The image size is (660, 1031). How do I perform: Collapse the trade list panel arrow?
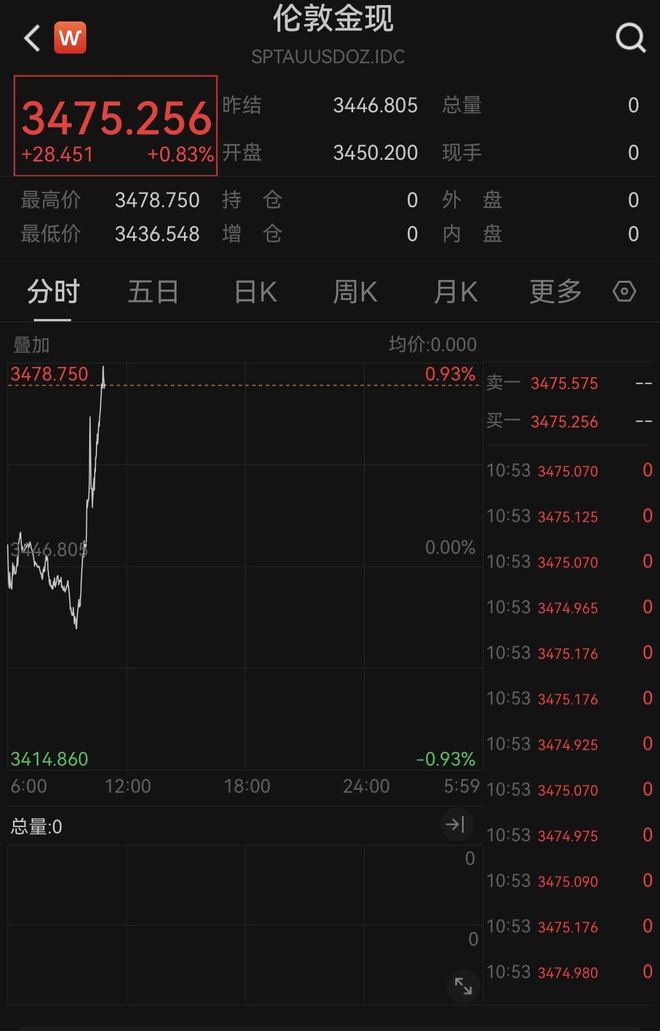pyautogui.click(x=455, y=825)
